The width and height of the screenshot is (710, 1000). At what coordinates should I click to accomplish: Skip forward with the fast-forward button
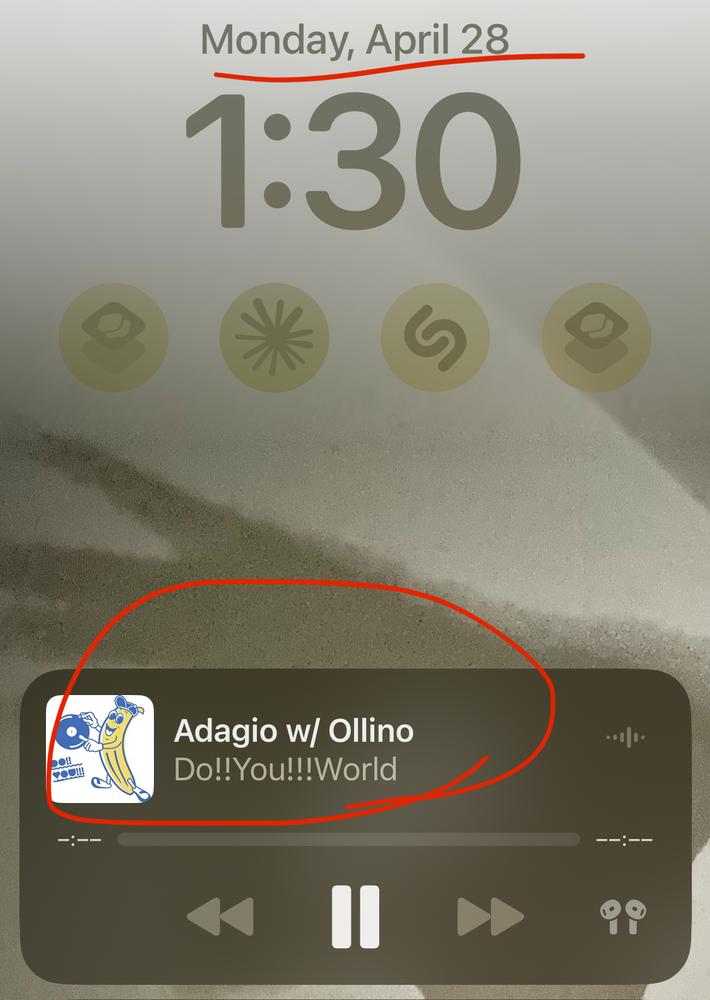pyautogui.click(x=490, y=916)
